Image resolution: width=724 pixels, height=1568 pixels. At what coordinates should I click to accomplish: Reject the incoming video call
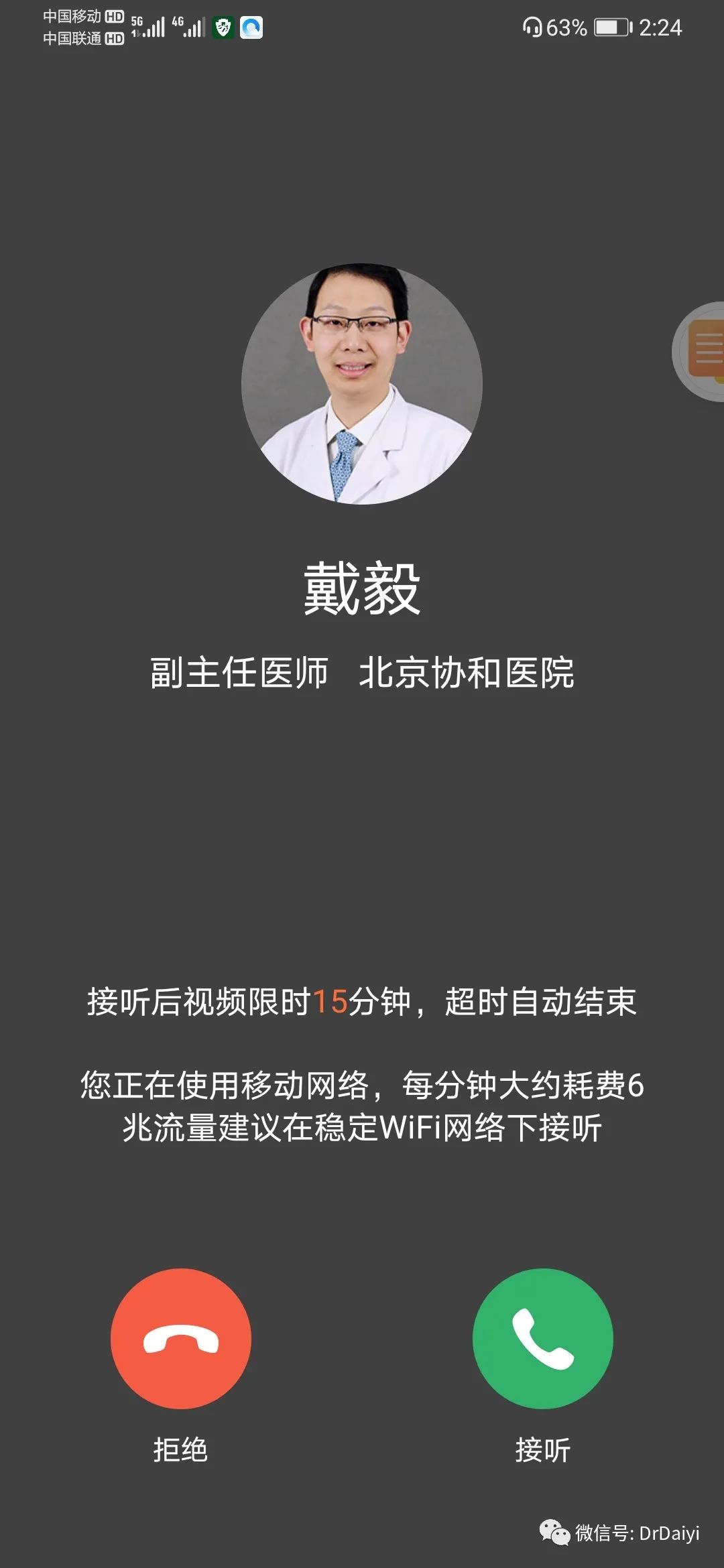[x=180, y=1340]
